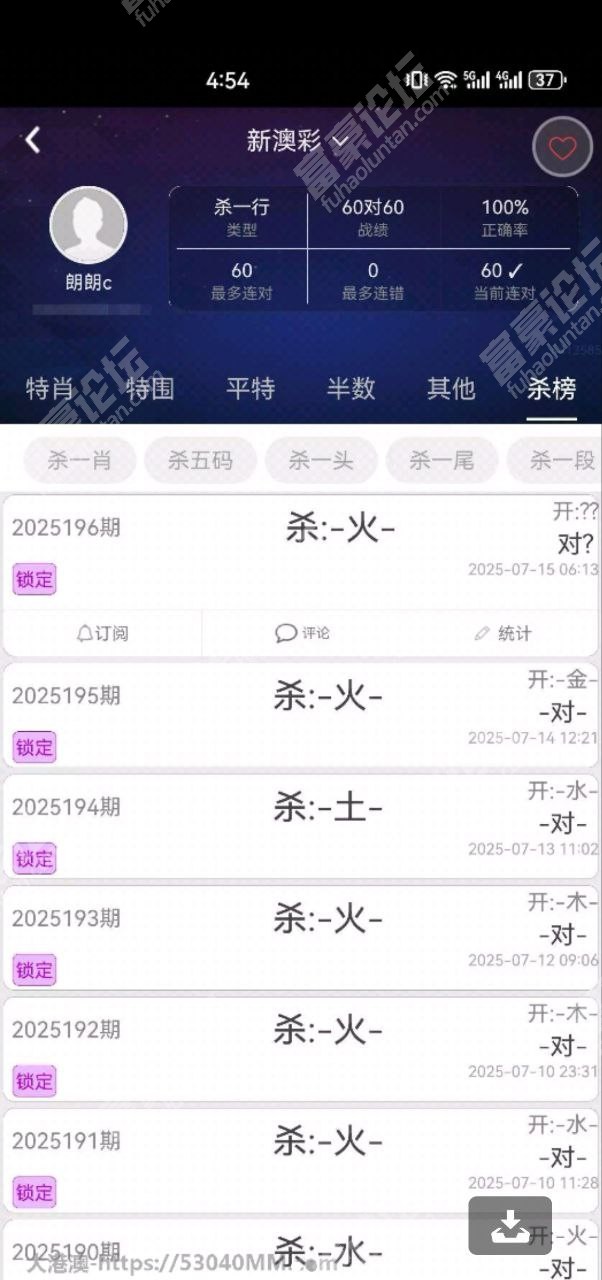
Task: Open the 朗朗c profile avatar
Action: (x=88, y=225)
